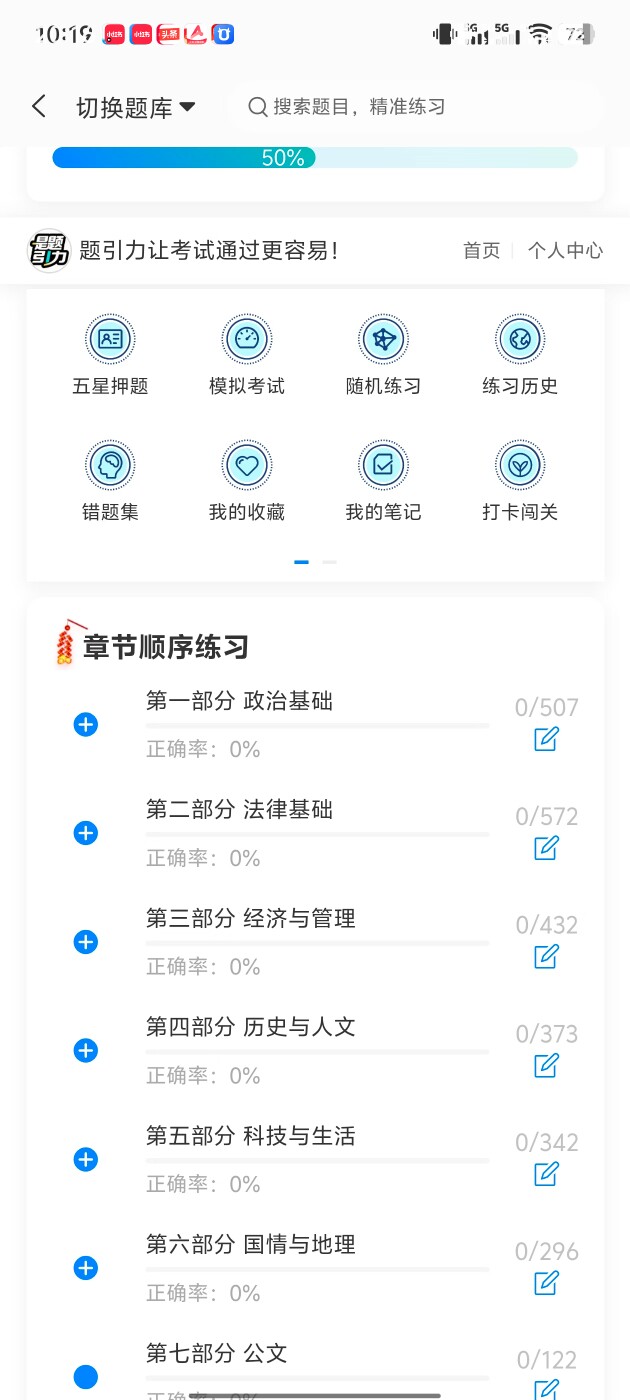
Task: Go to 首页 link
Action: [481, 251]
